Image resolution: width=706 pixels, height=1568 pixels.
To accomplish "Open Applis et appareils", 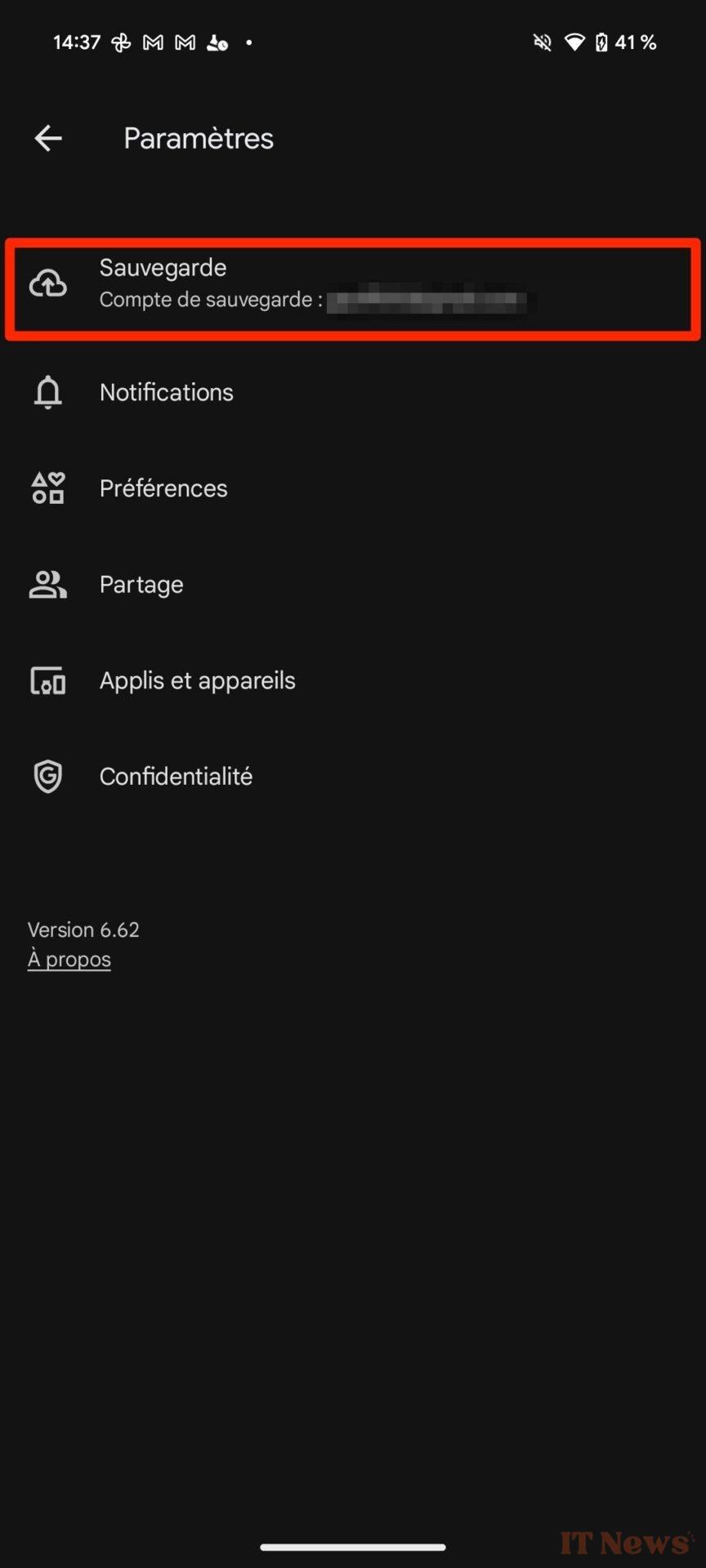I will (x=353, y=680).
